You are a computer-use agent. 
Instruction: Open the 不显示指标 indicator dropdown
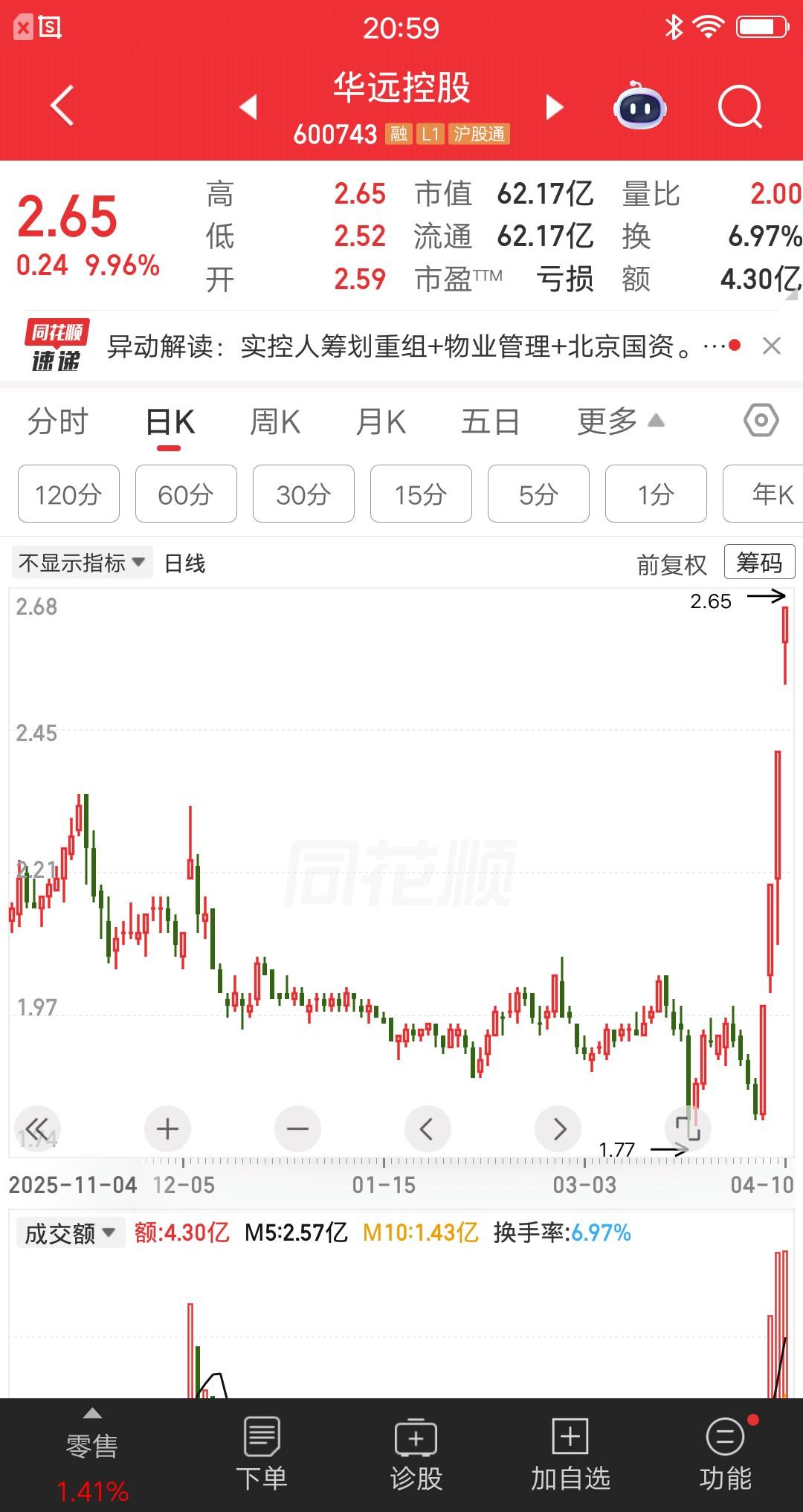tap(82, 563)
